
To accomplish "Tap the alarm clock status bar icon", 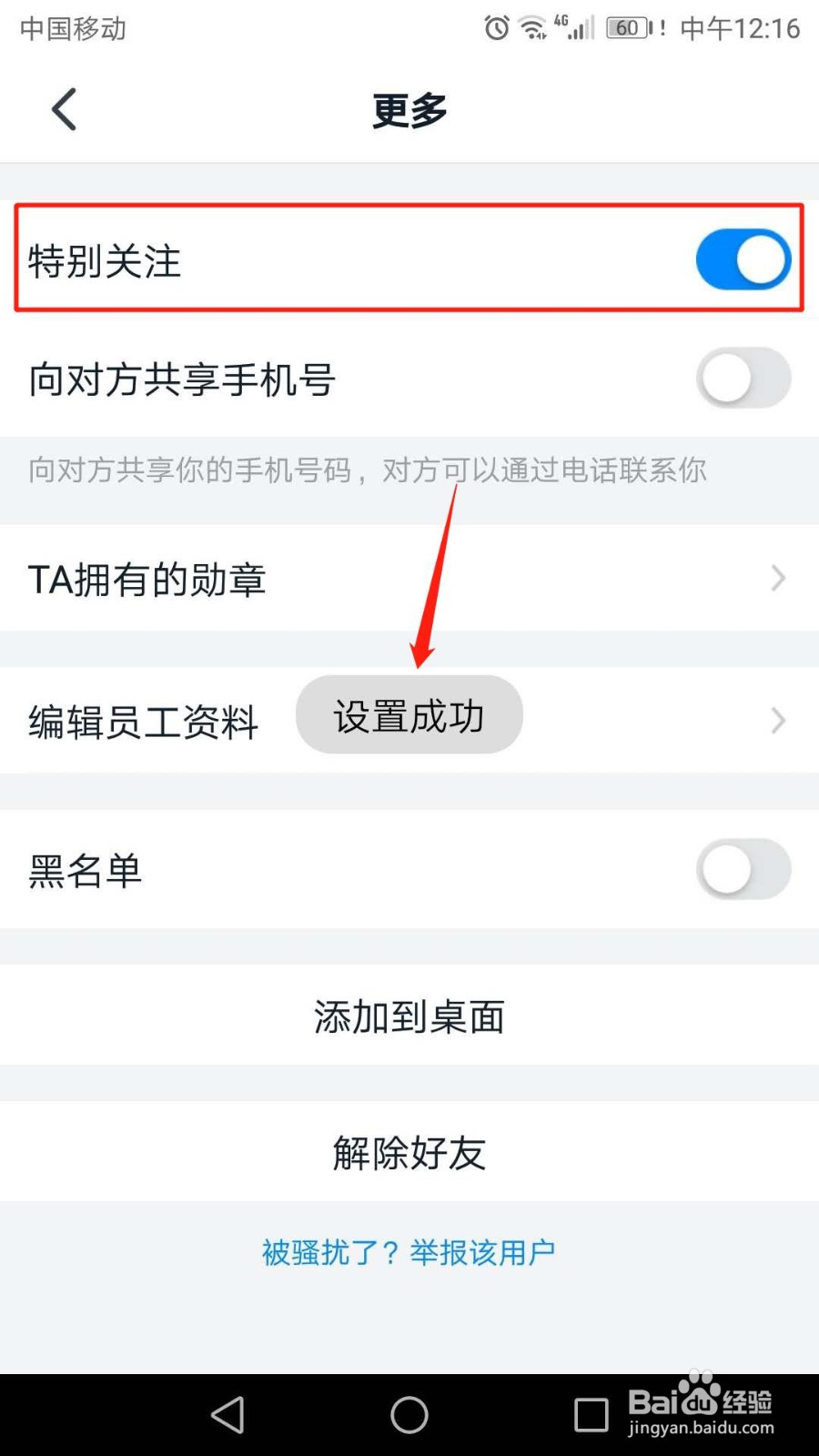I will tap(494, 28).
